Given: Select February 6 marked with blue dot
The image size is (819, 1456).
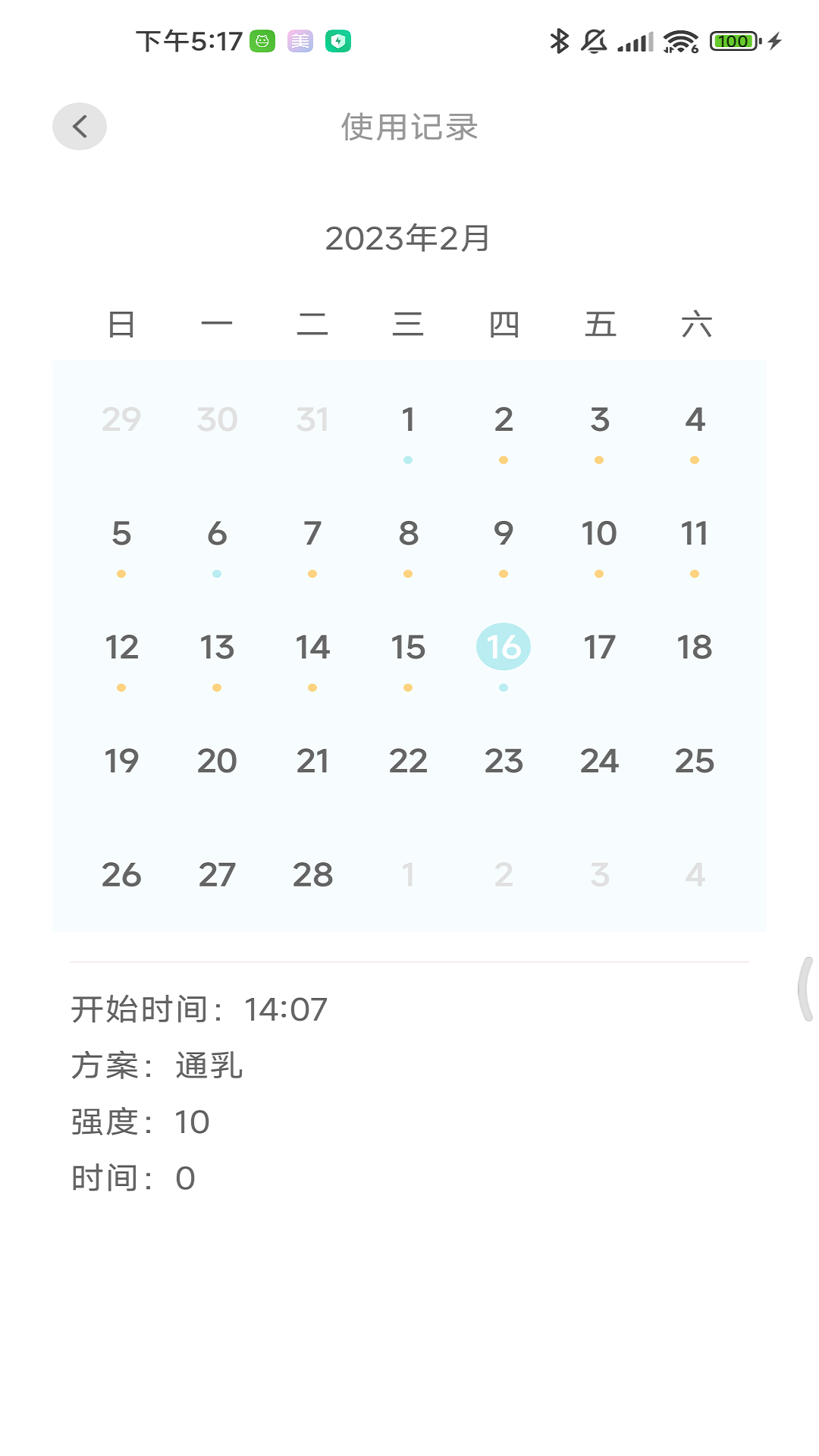Looking at the screenshot, I should pos(217,533).
